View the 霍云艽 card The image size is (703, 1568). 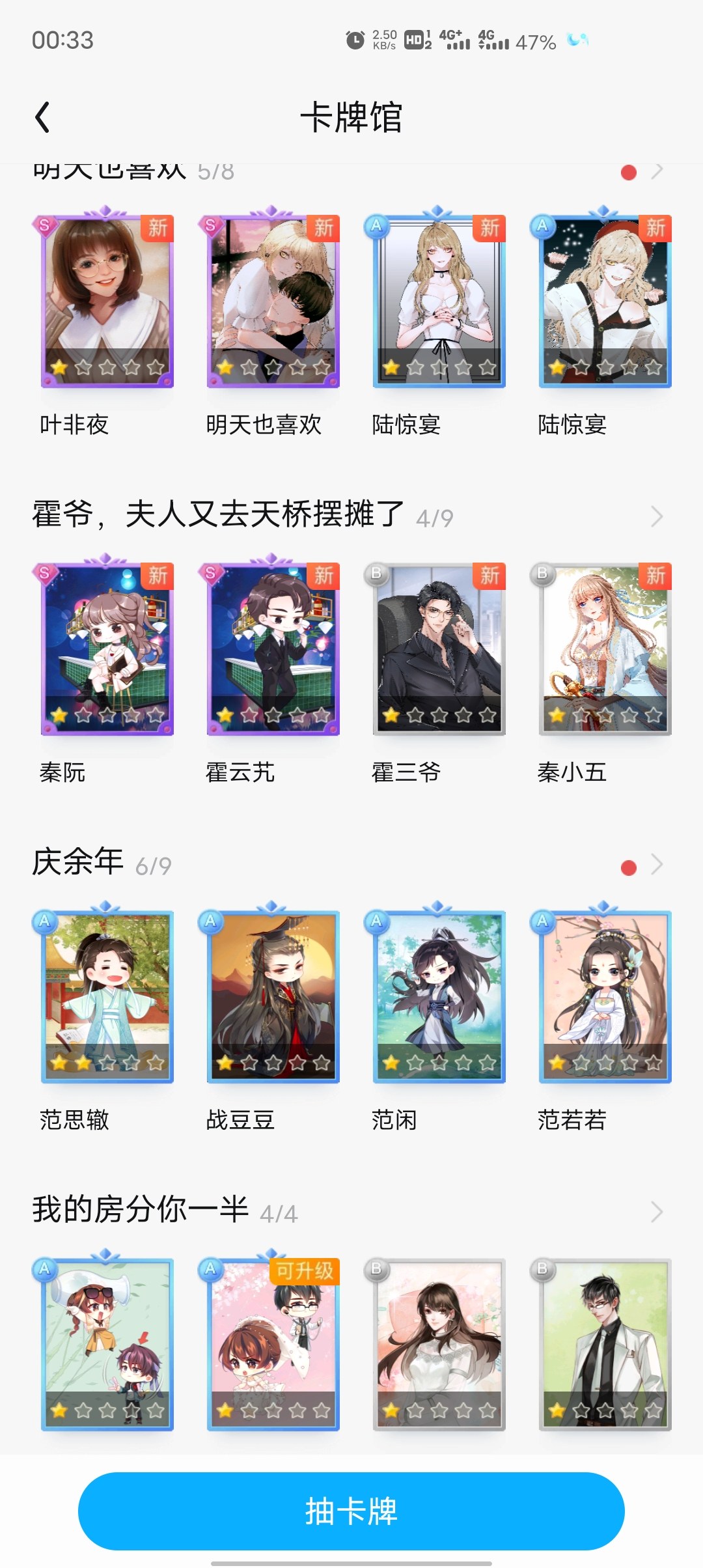(273, 649)
